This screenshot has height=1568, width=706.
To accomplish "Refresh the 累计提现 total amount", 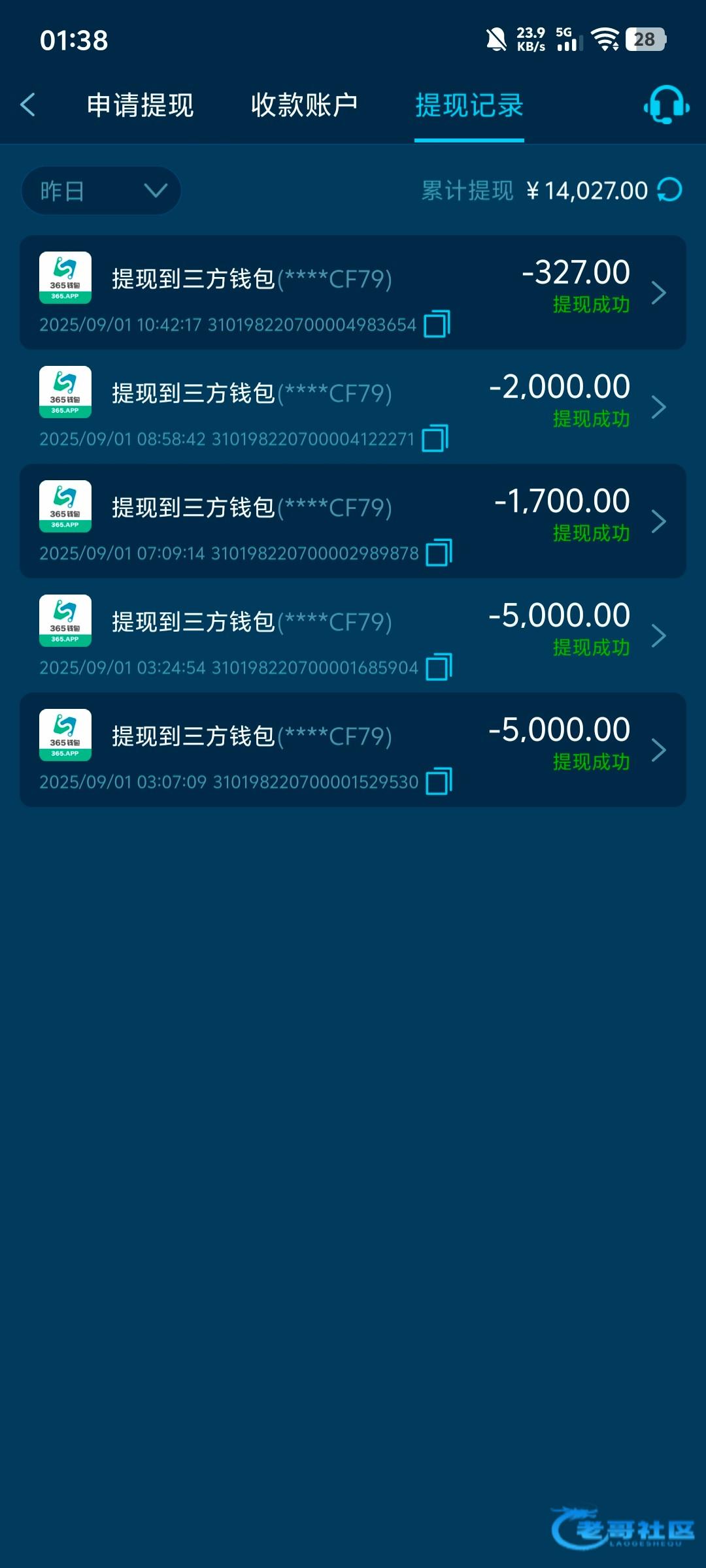I will tap(669, 190).
